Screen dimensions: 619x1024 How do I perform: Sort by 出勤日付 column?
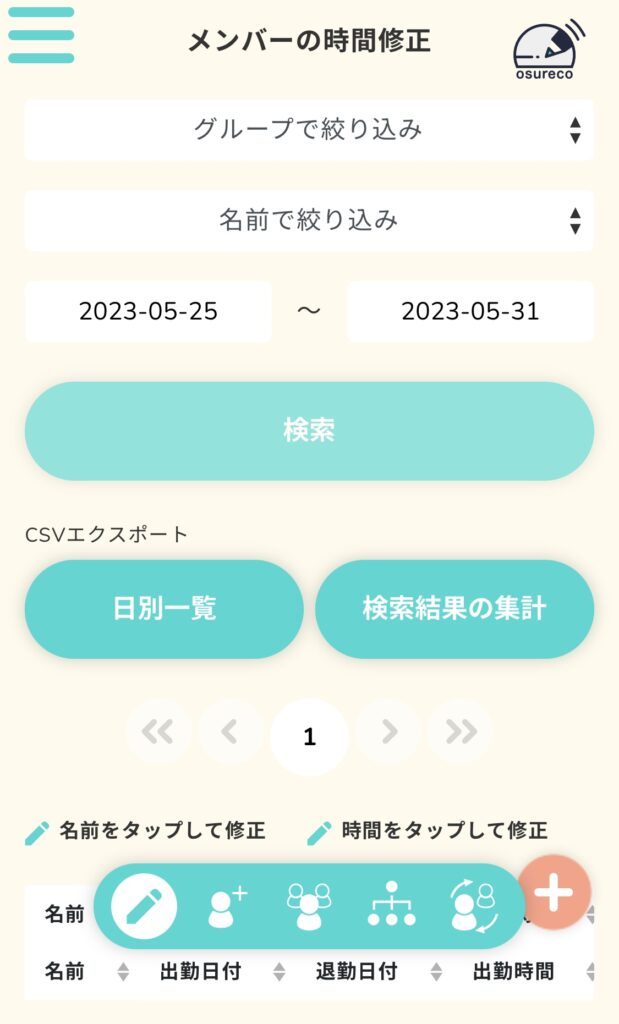click(x=279, y=972)
